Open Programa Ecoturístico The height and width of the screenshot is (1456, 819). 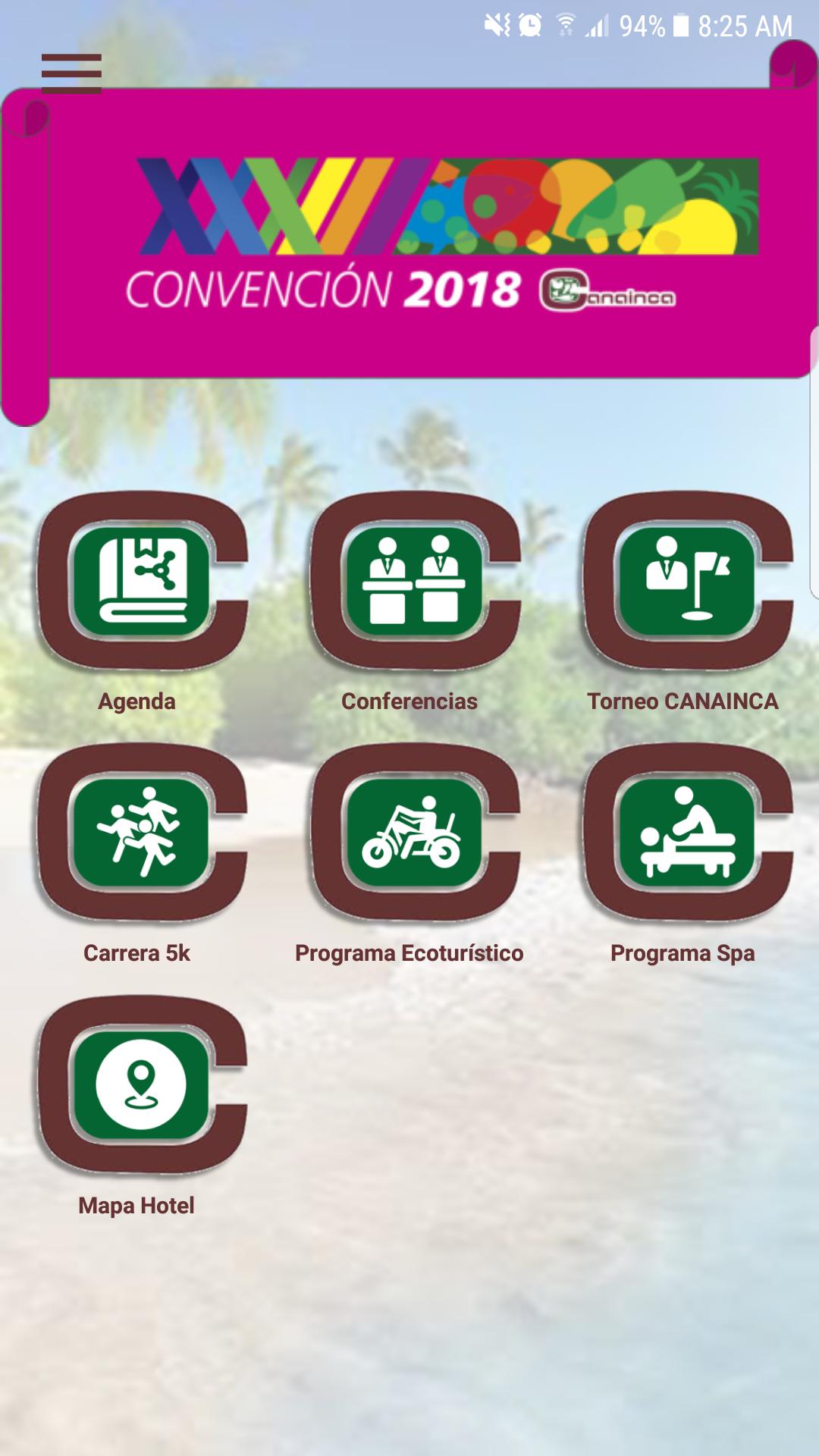(414, 833)
